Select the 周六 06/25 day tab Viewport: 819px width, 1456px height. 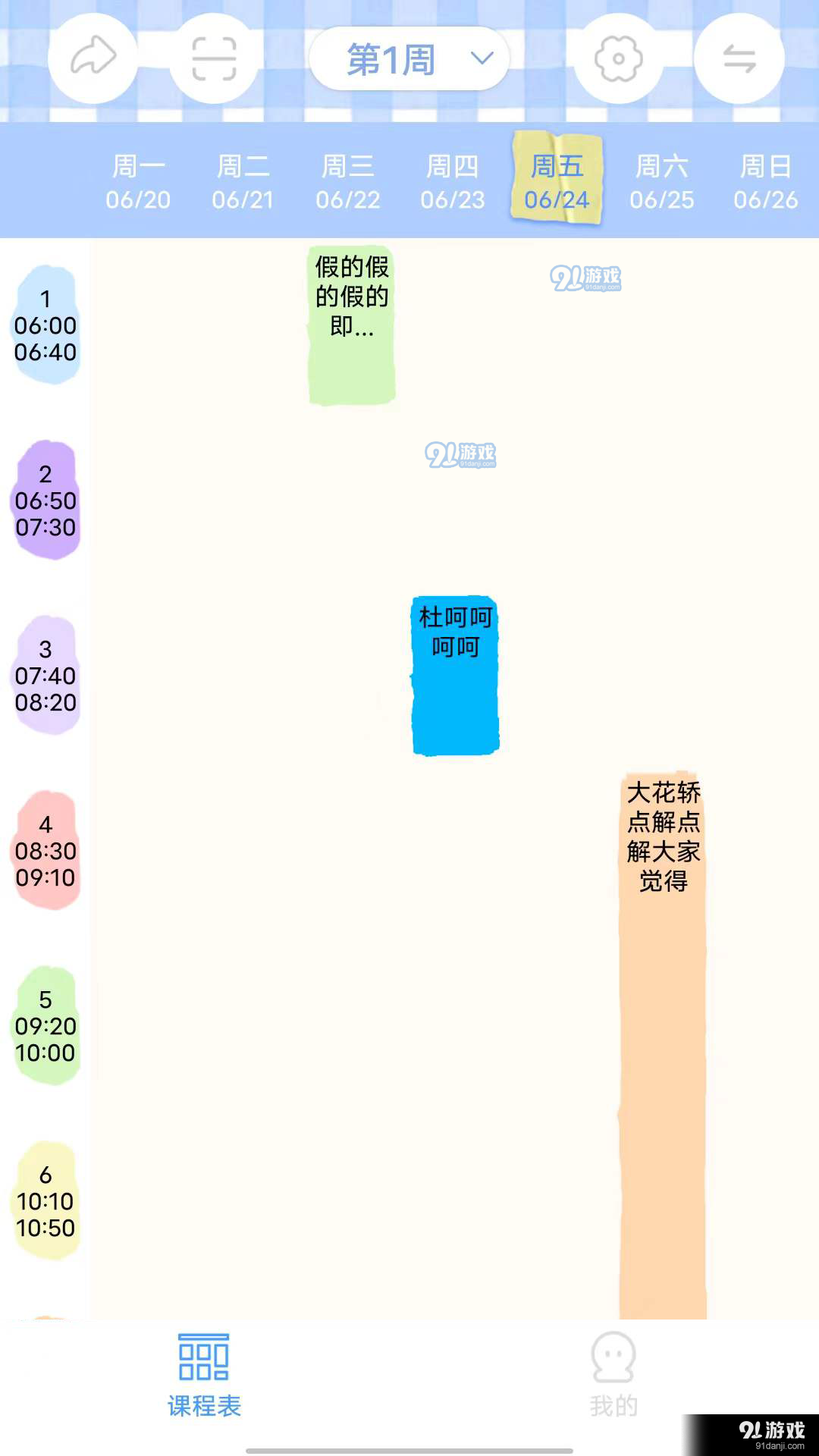coord(661,182)
